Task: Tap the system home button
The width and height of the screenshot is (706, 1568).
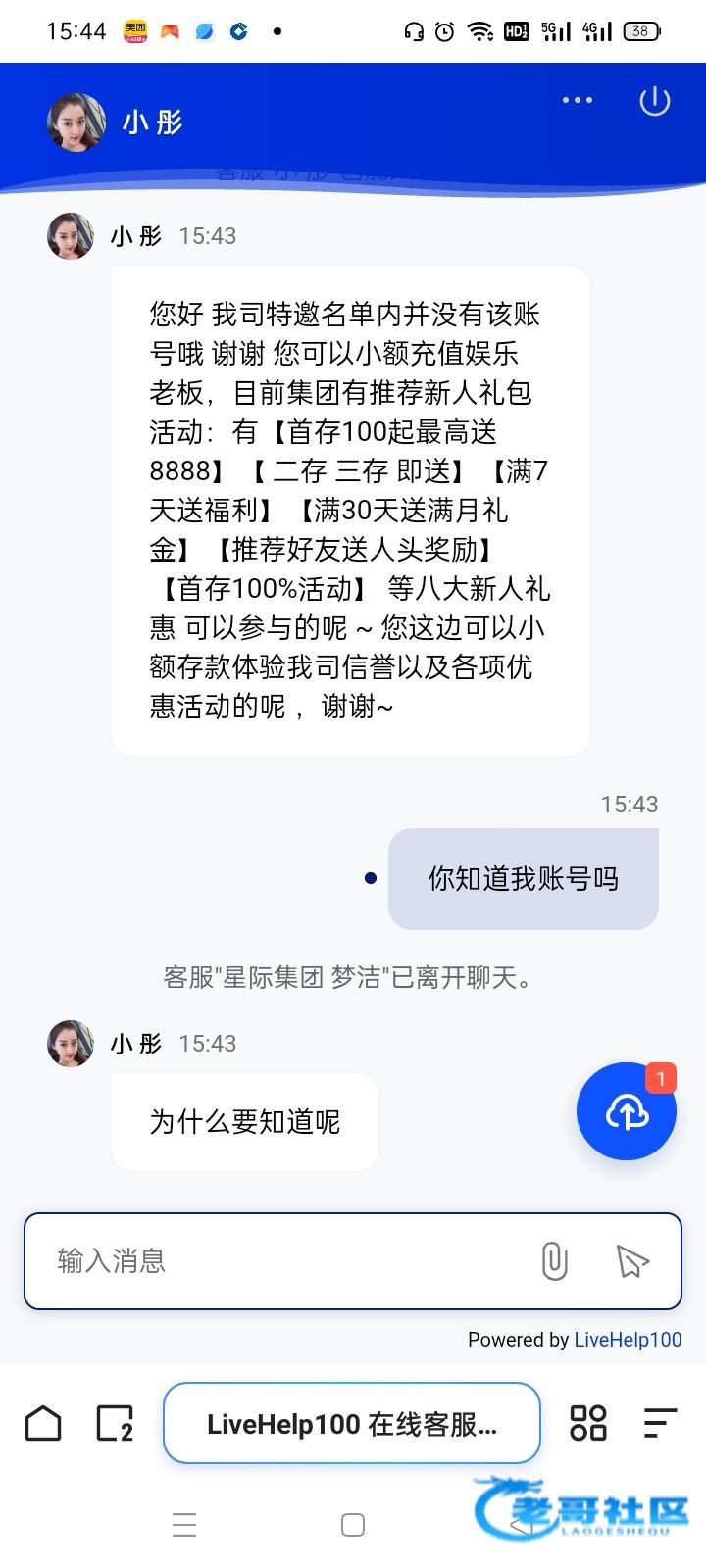Action: click(353, 1525)
